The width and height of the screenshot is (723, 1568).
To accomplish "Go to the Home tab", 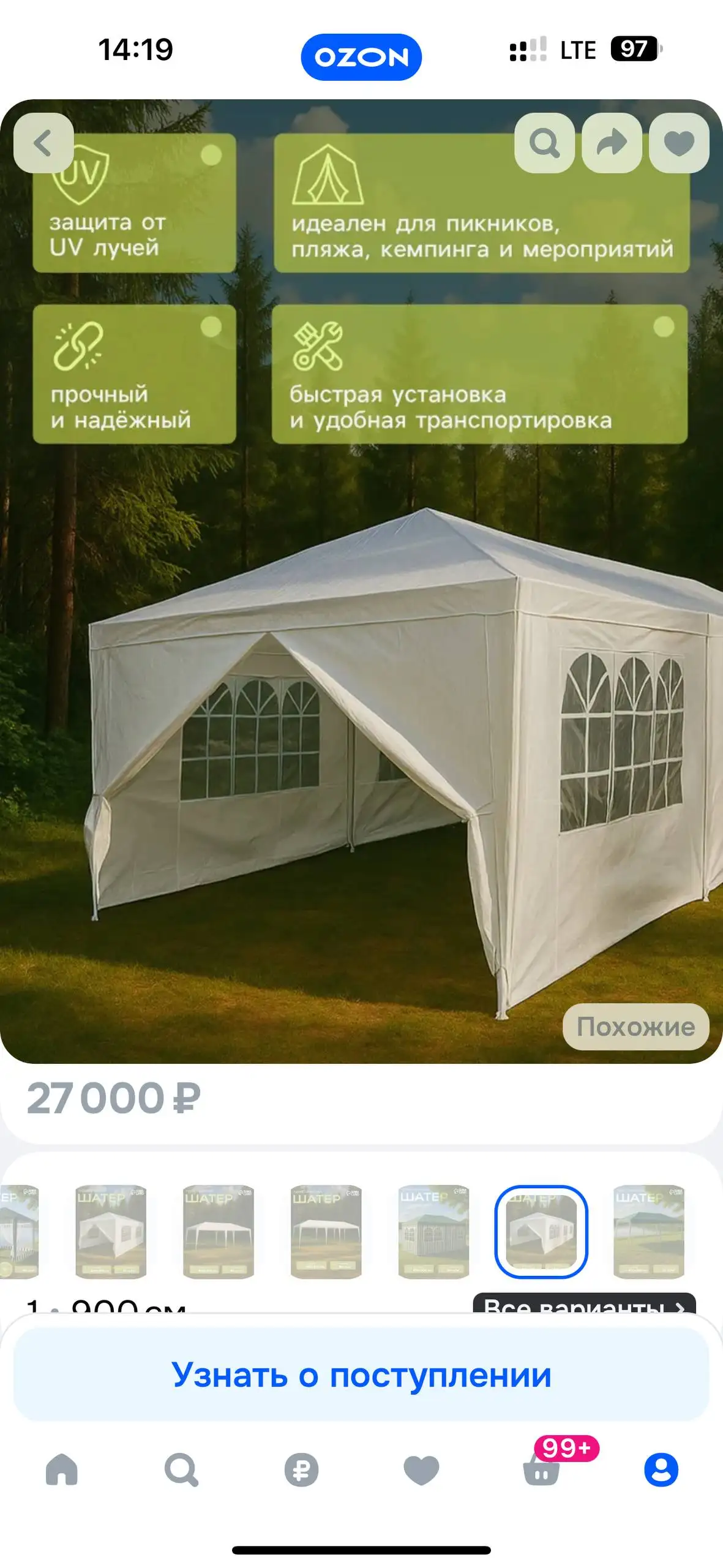I will point(62,1469).
